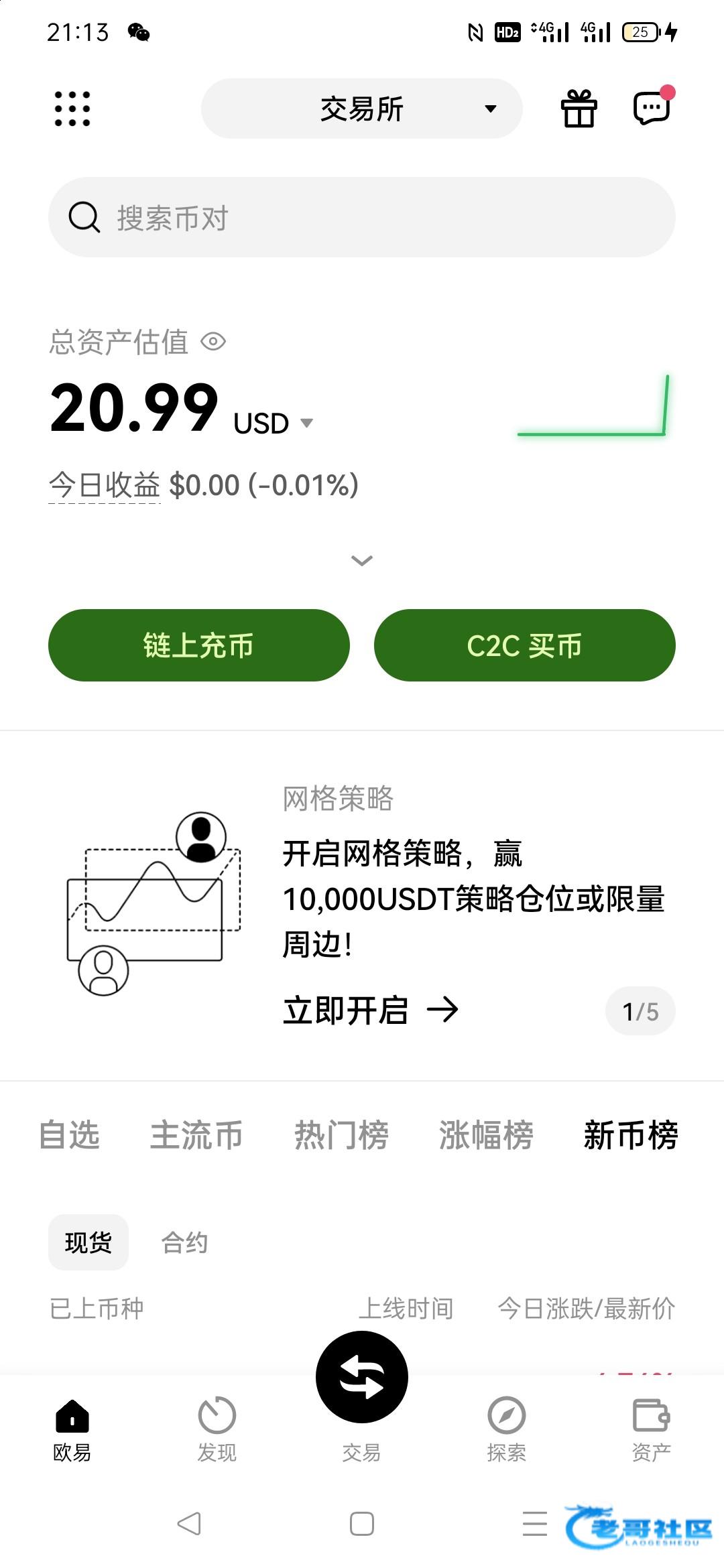724x1568 pixels.
Task: Go to the 发现 tab
Action: (217, 1429)
